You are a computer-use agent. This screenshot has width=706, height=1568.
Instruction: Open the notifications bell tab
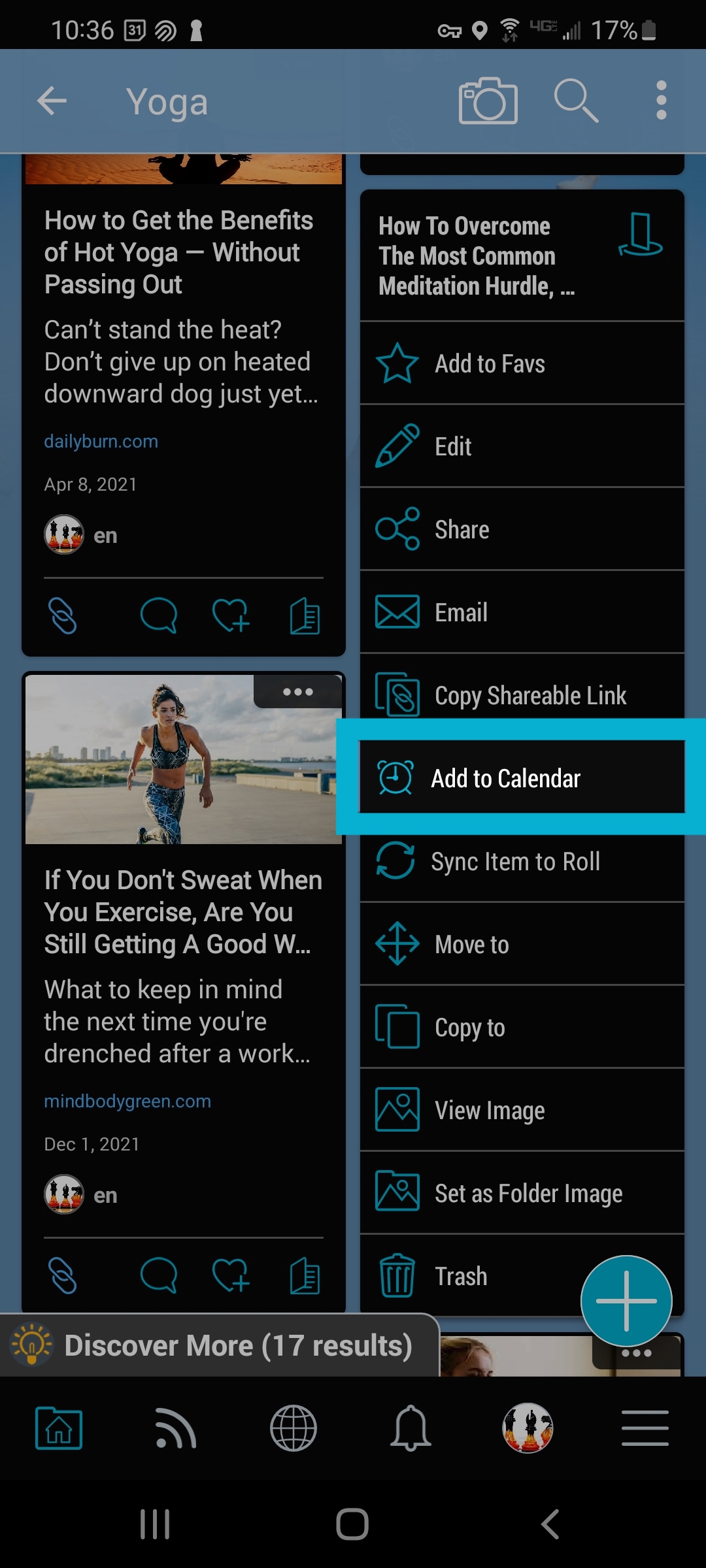pyautogui.click(x=410, y=1428)
